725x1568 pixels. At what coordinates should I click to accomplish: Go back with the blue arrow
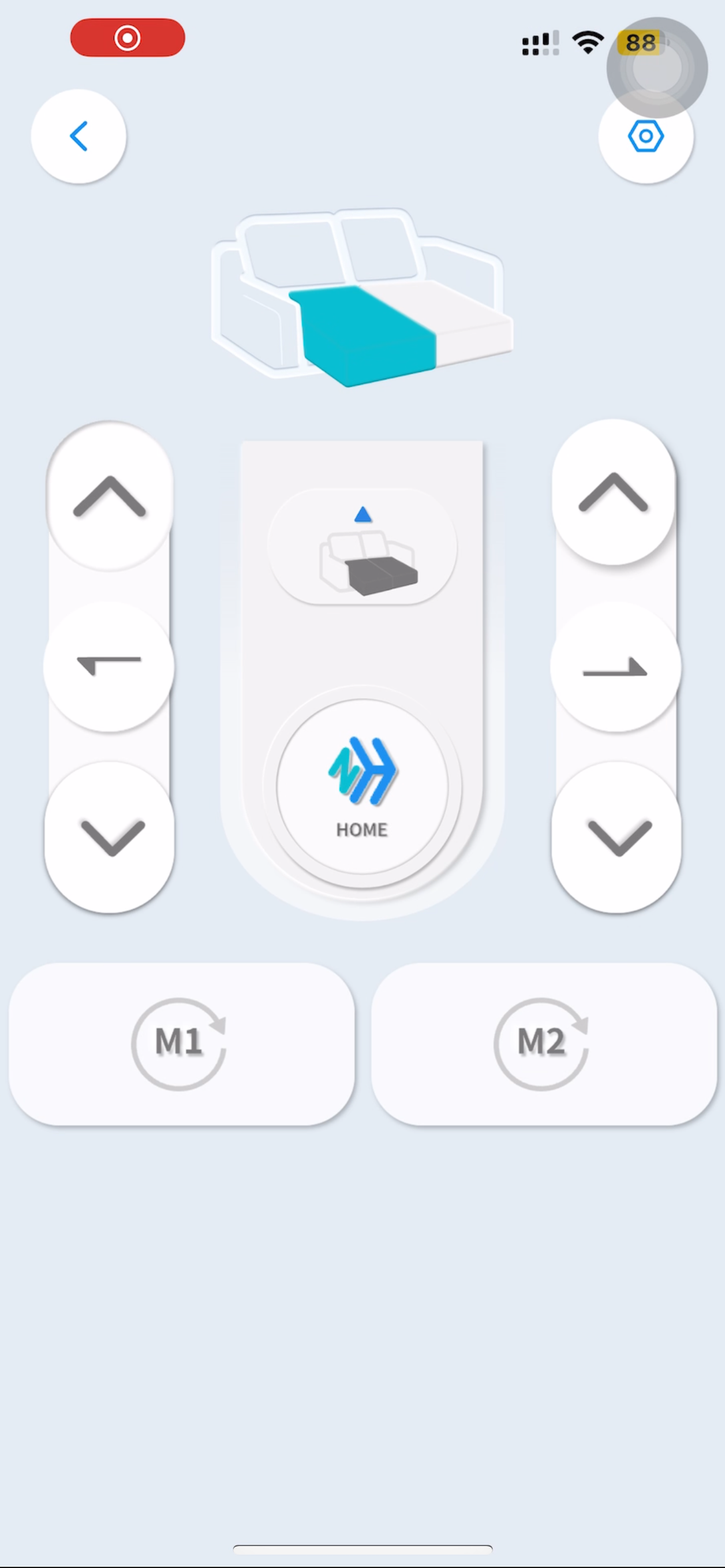coord(78,136)
